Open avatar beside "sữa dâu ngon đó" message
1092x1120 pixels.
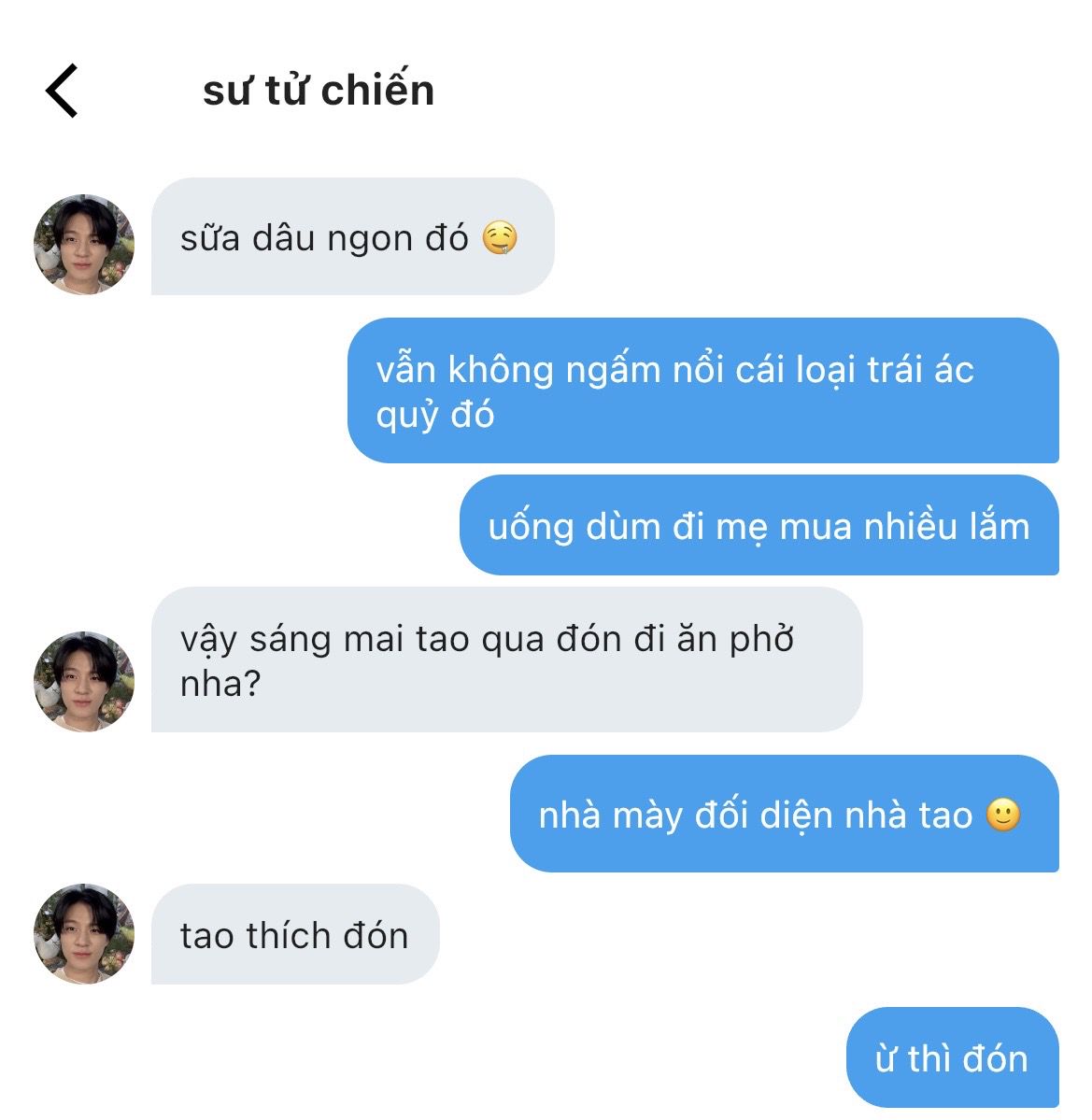point(84,244)
